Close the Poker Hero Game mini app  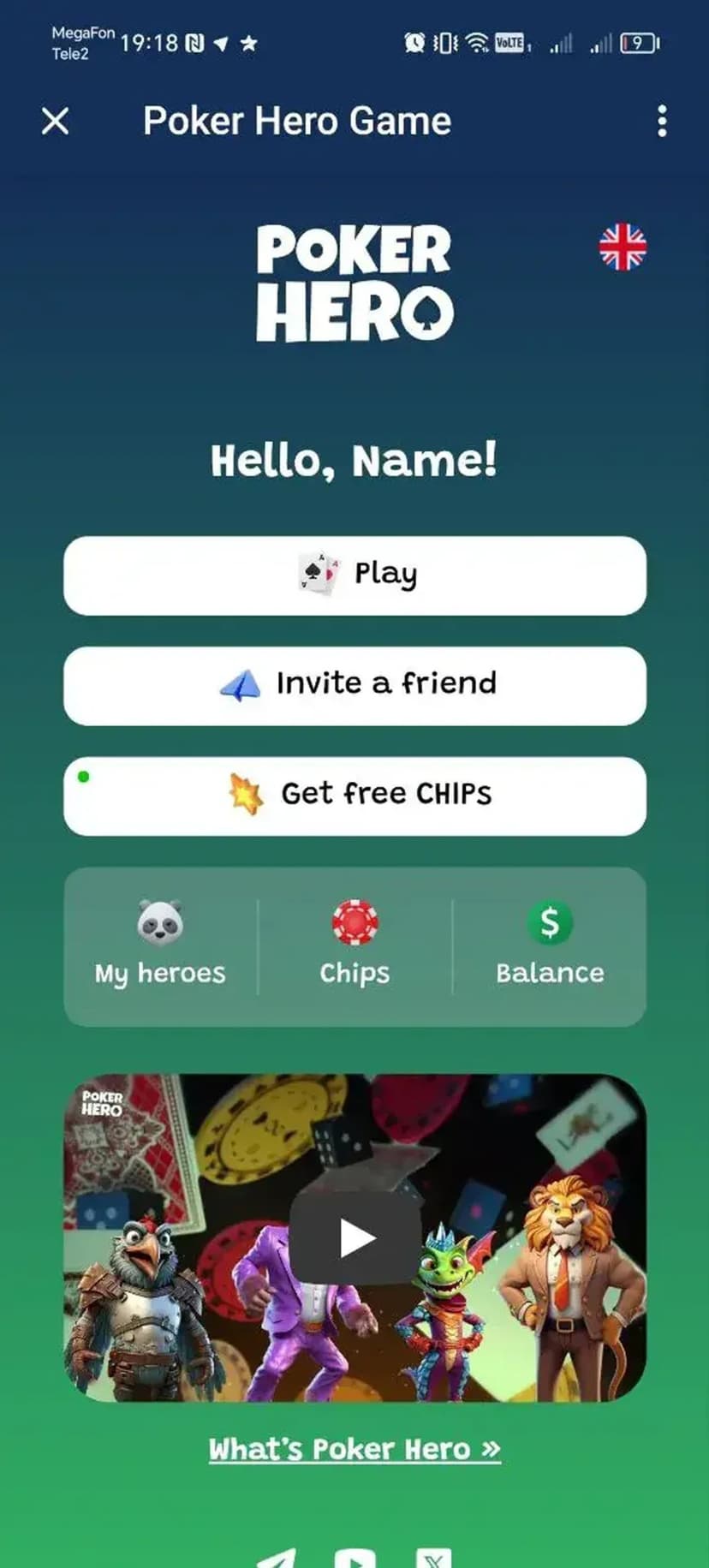coord(56,122)
